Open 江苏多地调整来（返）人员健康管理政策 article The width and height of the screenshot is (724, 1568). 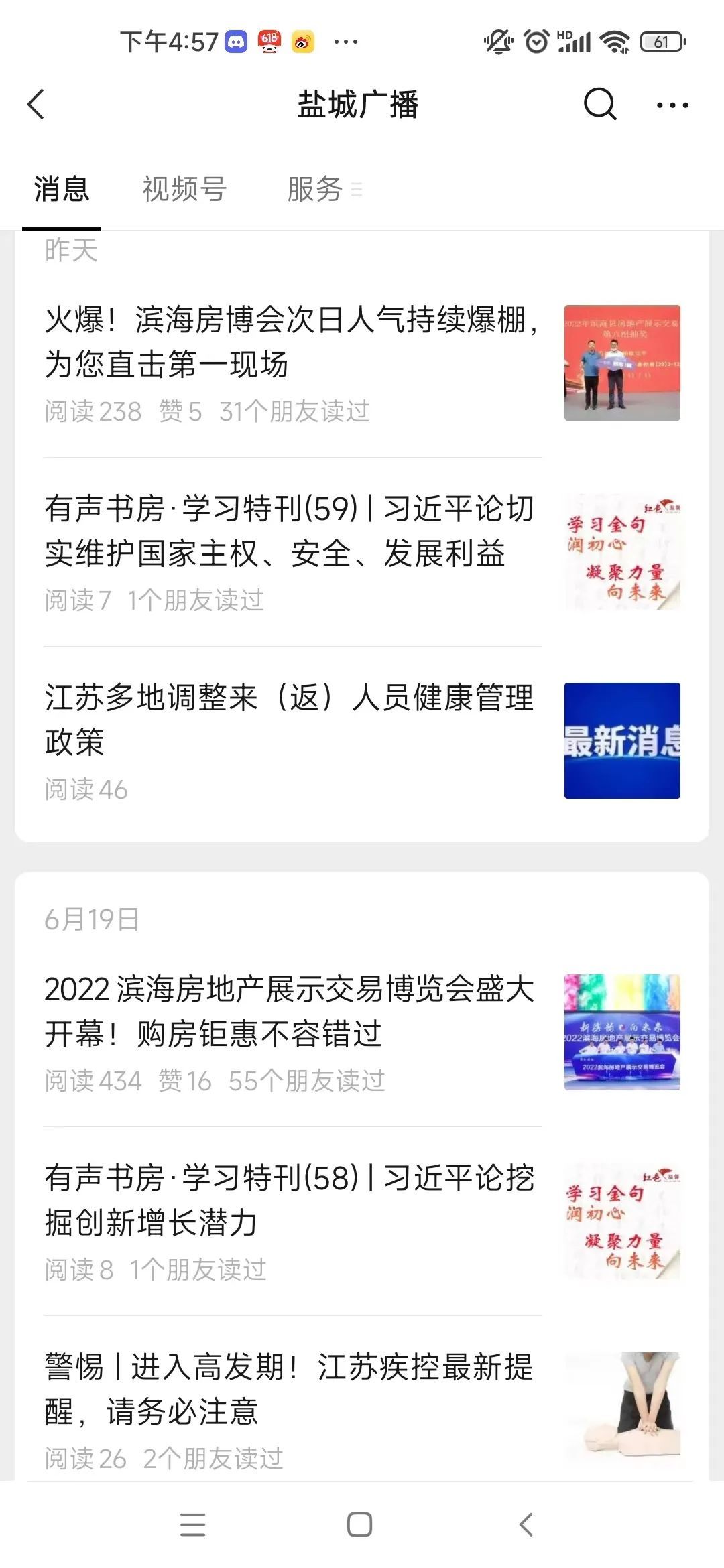(292, 720)
